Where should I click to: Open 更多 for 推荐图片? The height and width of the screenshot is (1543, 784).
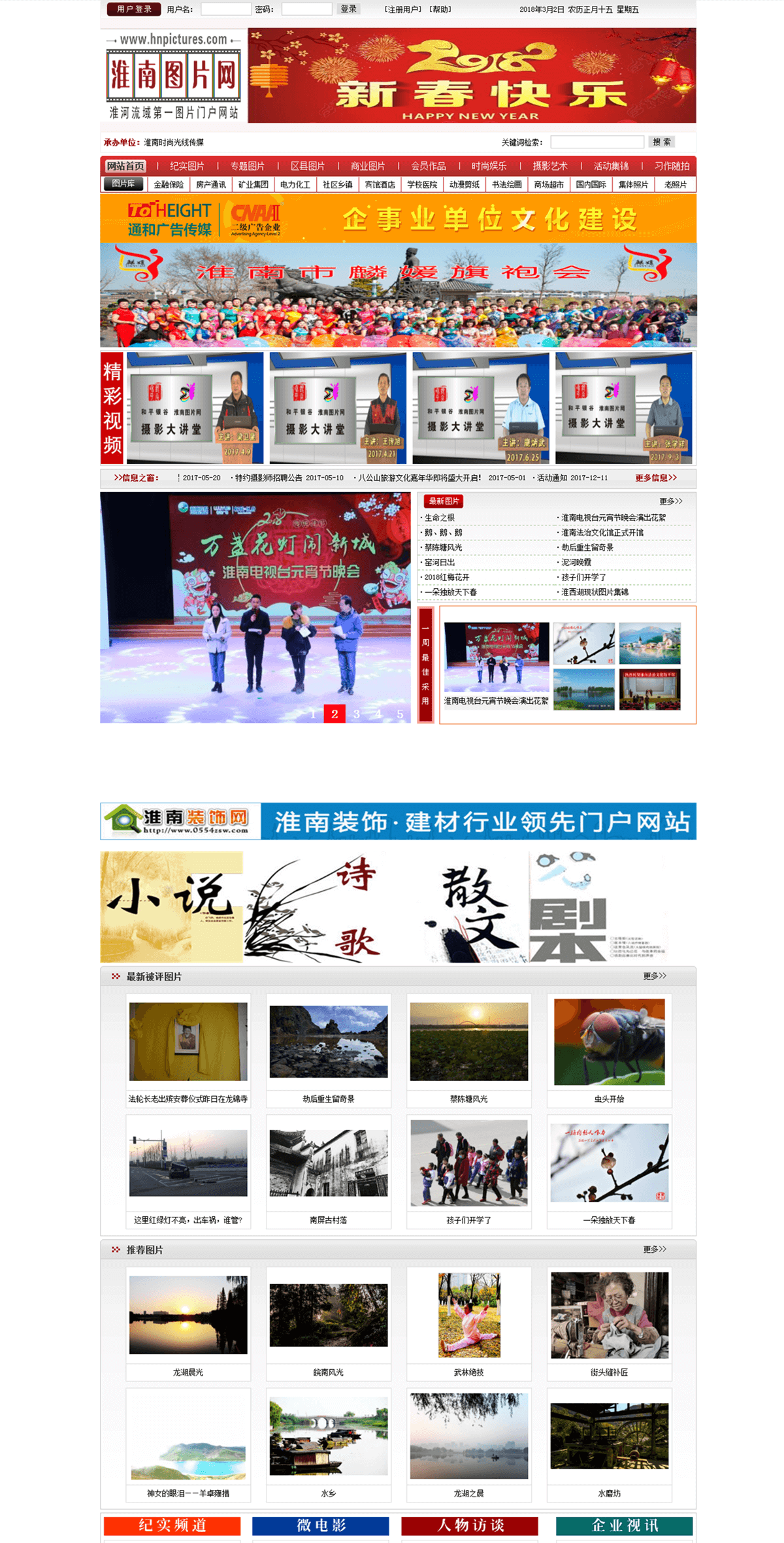(654, 1249)
